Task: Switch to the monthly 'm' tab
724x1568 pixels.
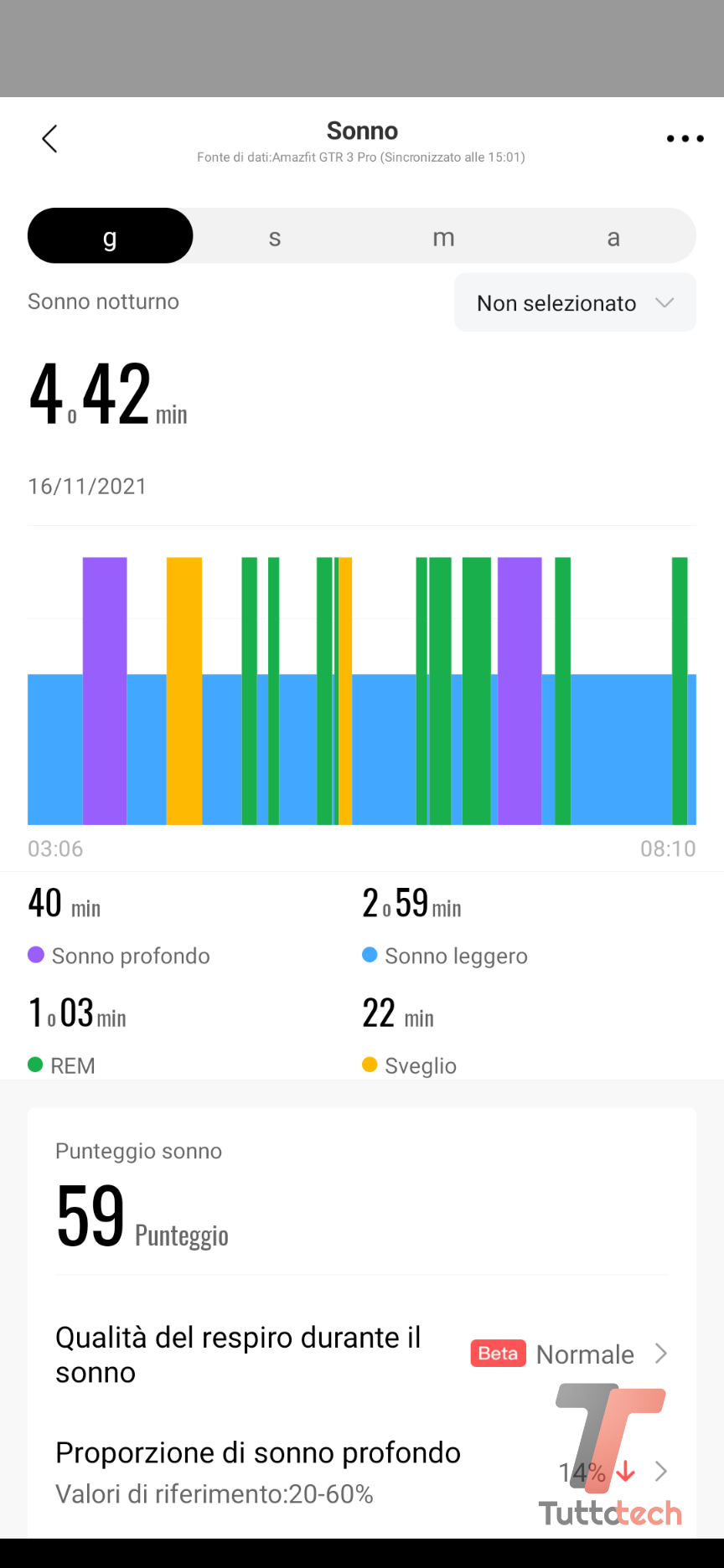Action: click(443, 238)
